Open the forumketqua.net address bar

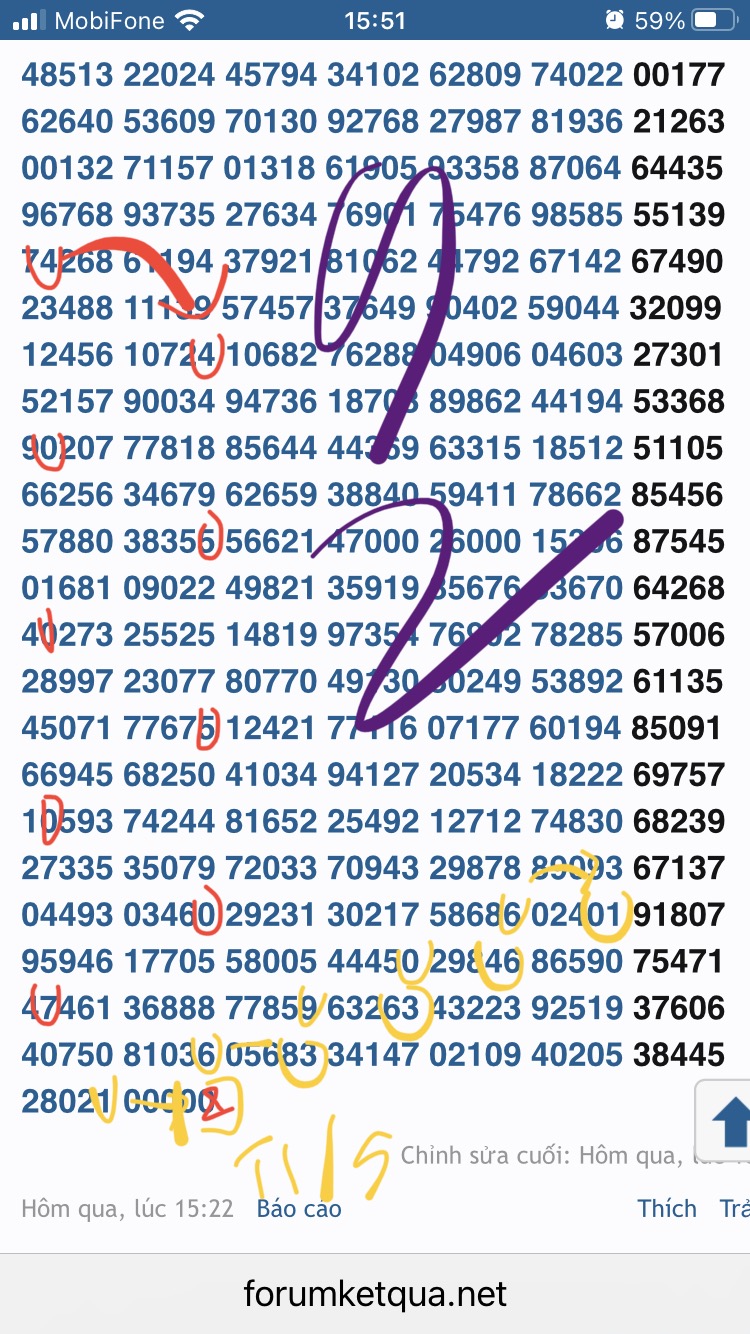375,1294
